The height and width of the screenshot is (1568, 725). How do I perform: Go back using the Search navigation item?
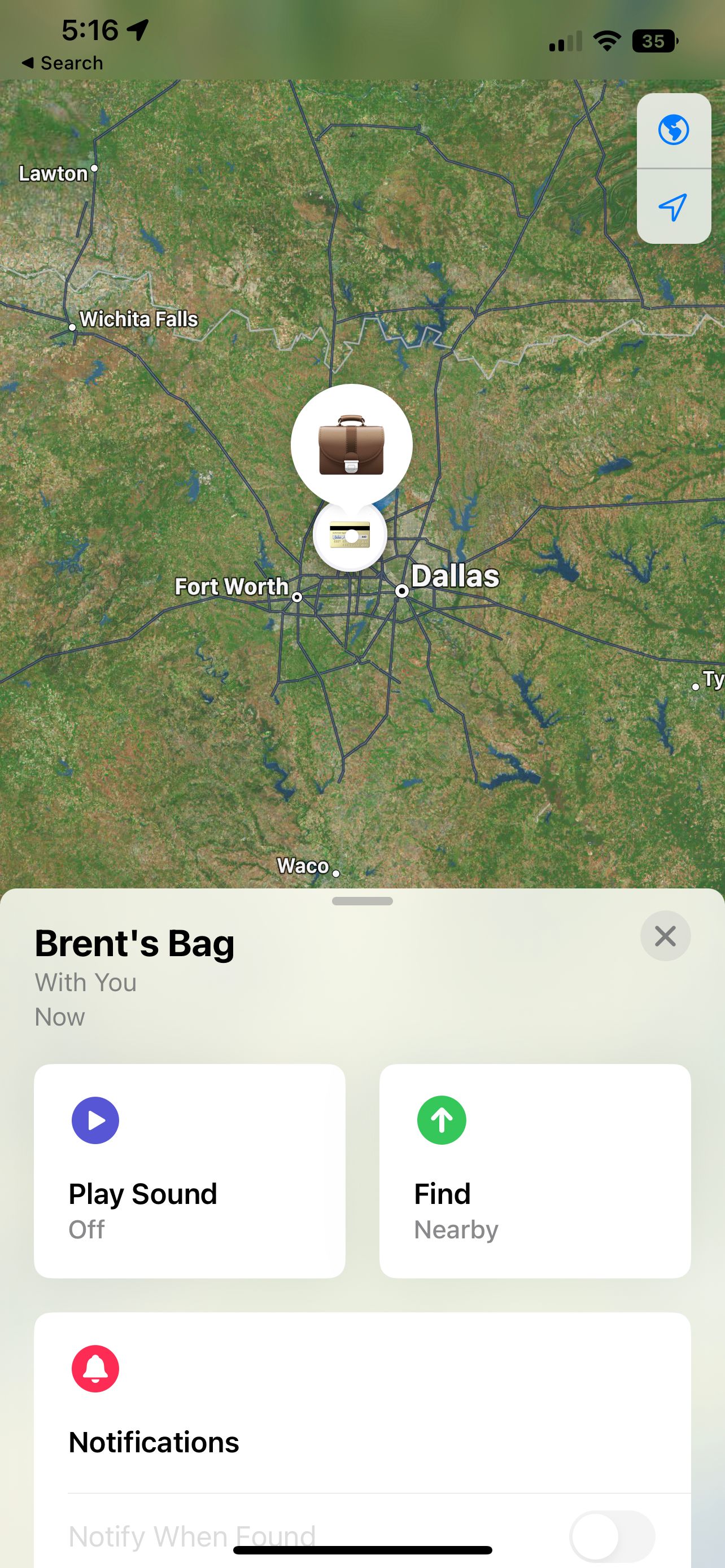[x=63, y=63]
